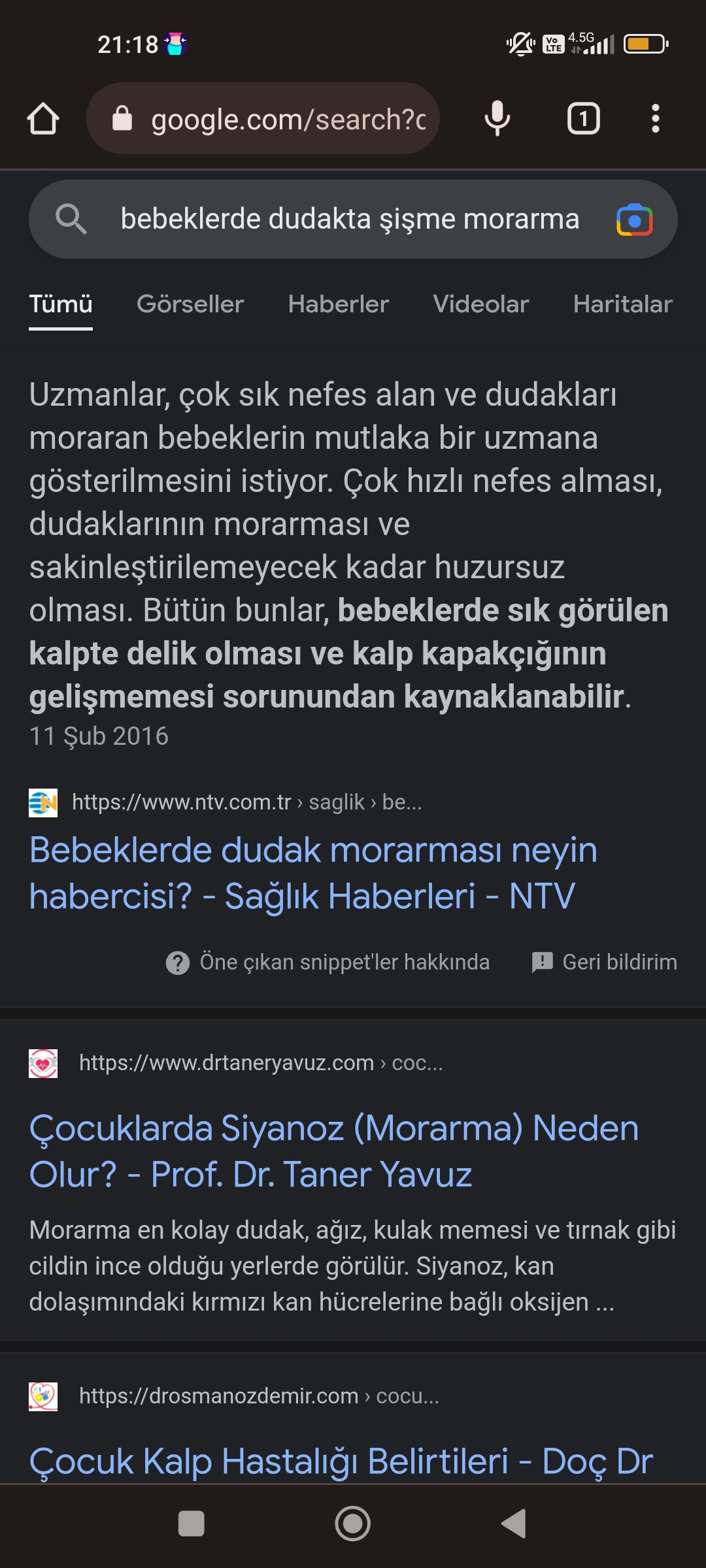Edit the Google search query box
The width and height of the screenshot is (706, 1568).
tap(349, 220)
